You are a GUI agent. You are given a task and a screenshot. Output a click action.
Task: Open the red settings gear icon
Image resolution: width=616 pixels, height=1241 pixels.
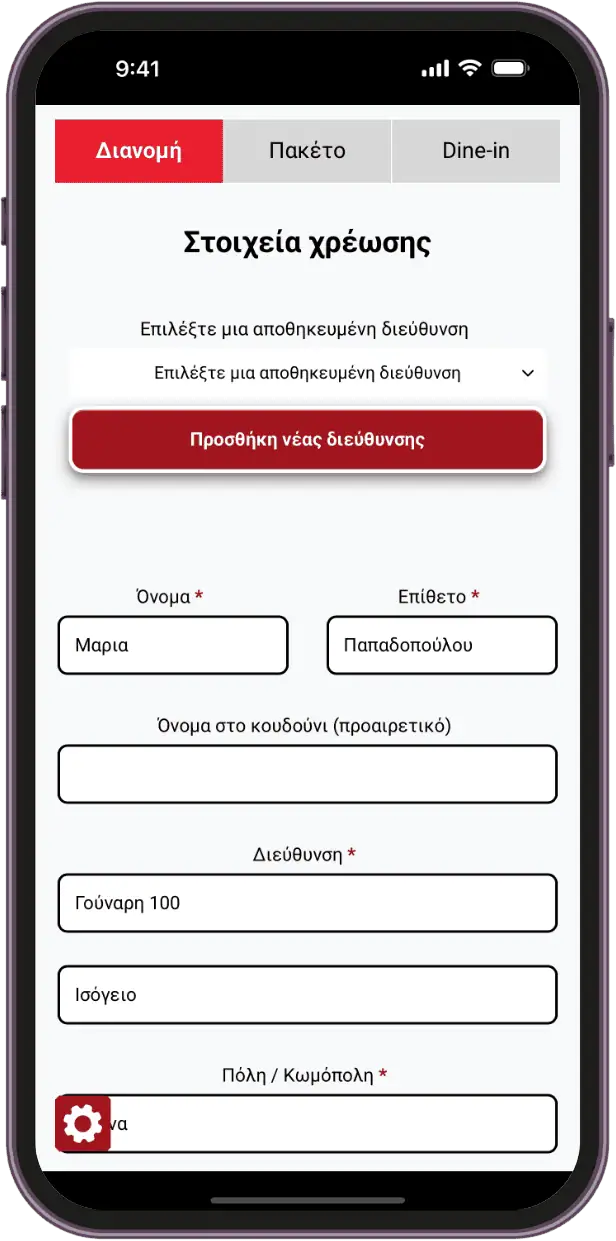click(x=82, y=1123)
